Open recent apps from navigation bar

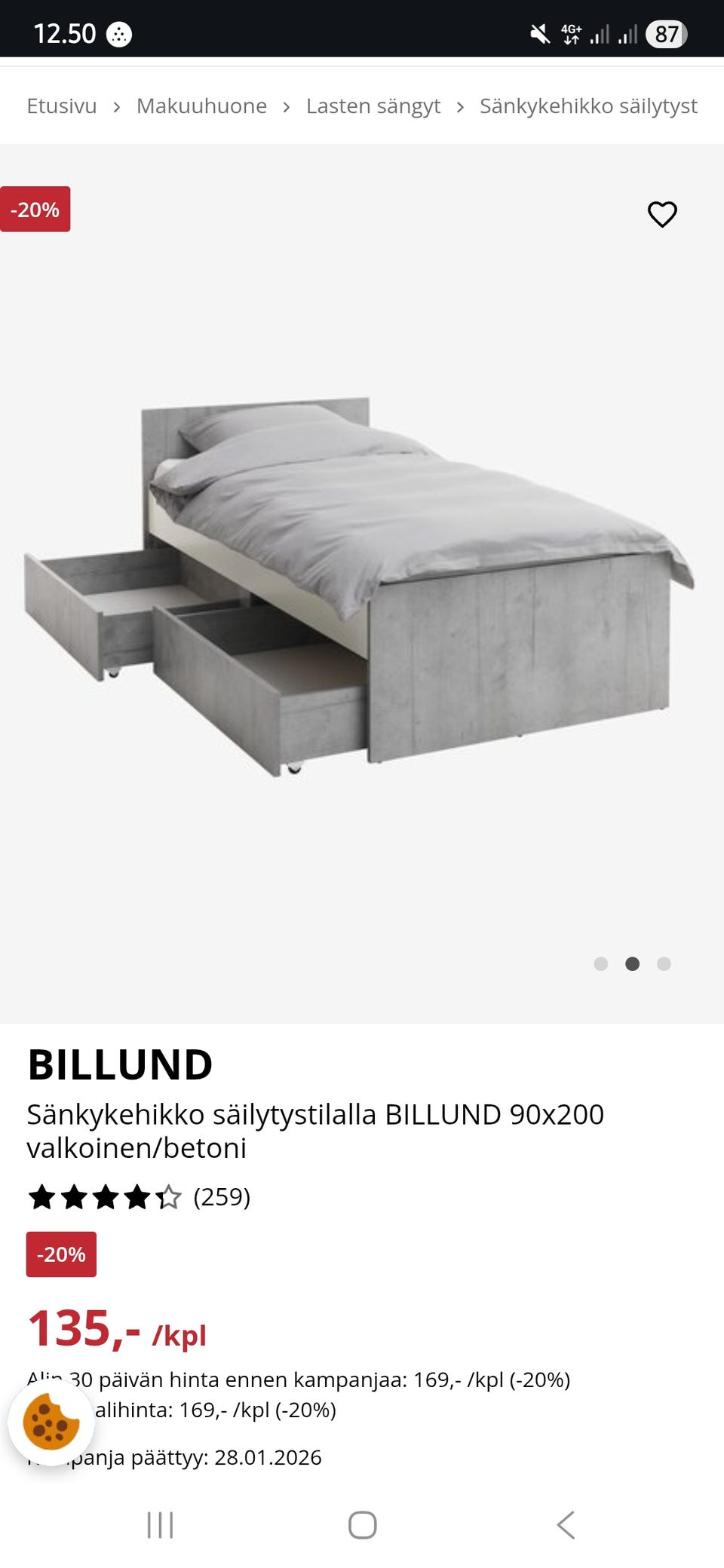click(x=160, y=1524)
